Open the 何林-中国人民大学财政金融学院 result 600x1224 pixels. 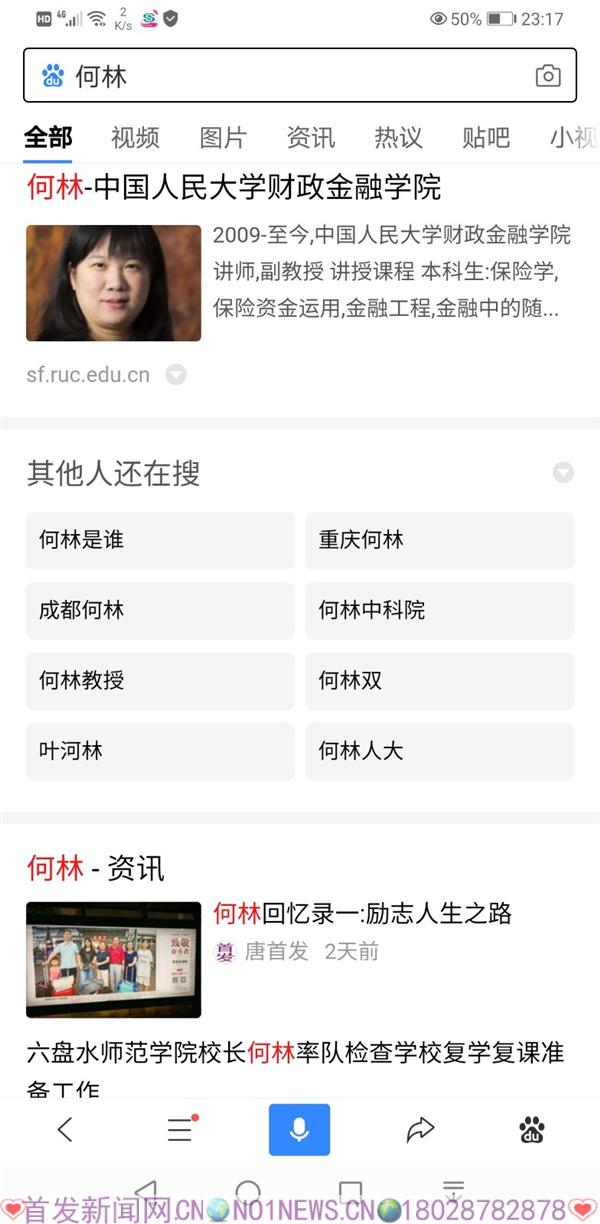tap(234, 187)
